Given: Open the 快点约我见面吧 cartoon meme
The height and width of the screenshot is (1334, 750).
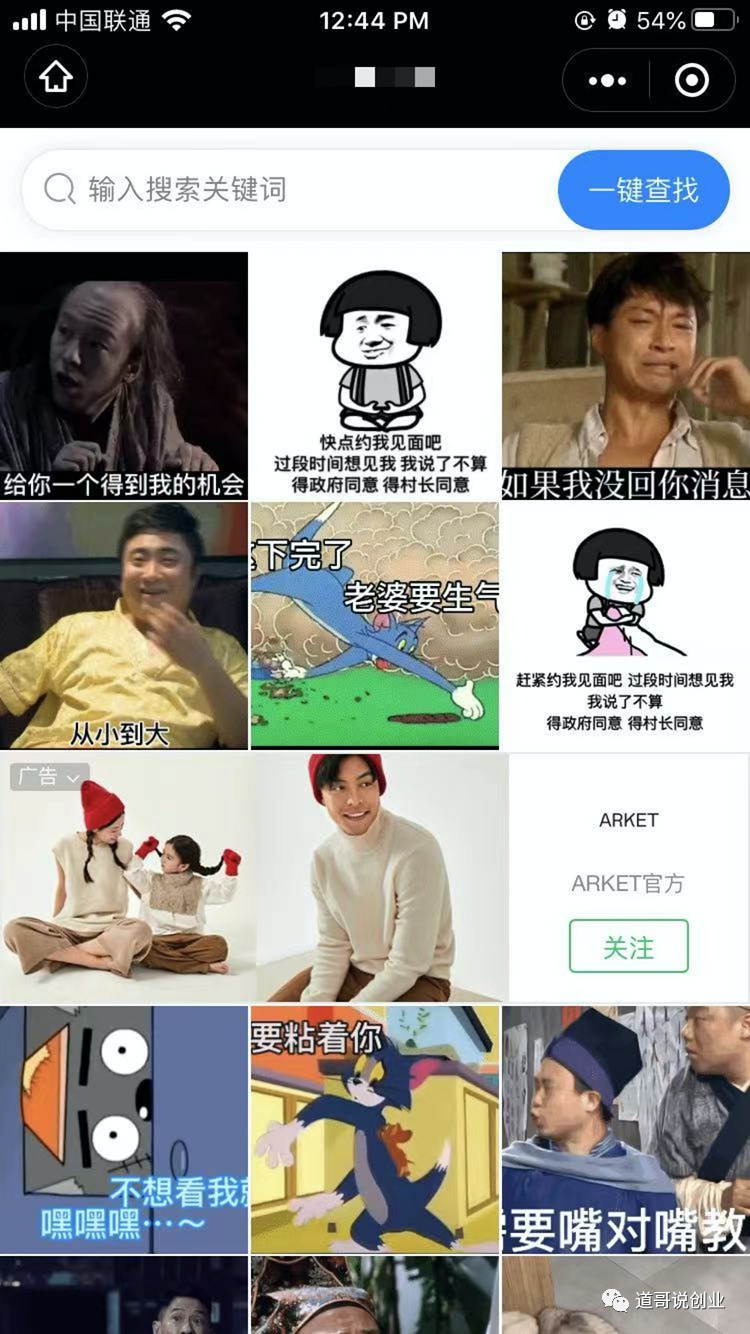Looking at the screenshot, I should point(374,375).
